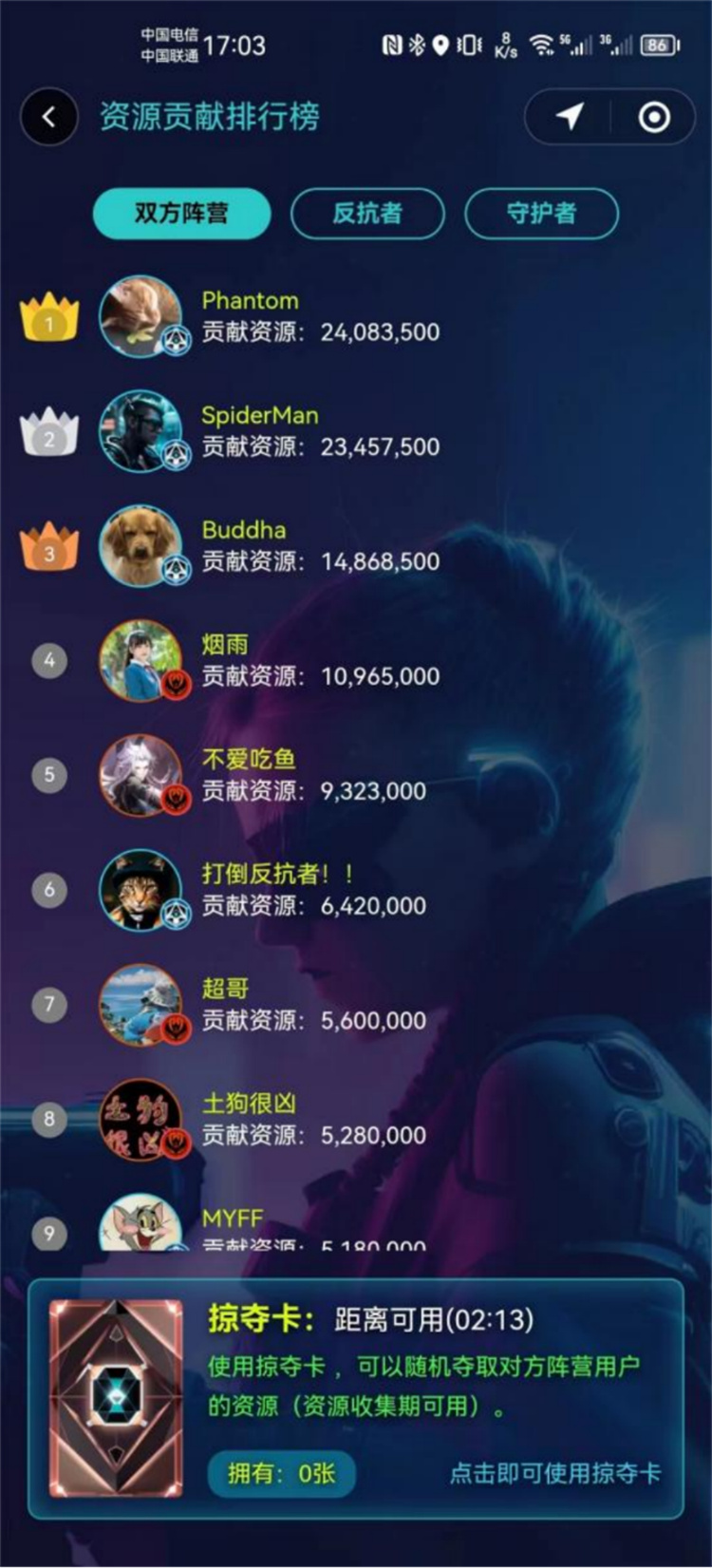Use the 掠夺卡 via 点击即可使用掠夺卡
This screenshot has height=1568, width=712.
(x=554, y=1473)
